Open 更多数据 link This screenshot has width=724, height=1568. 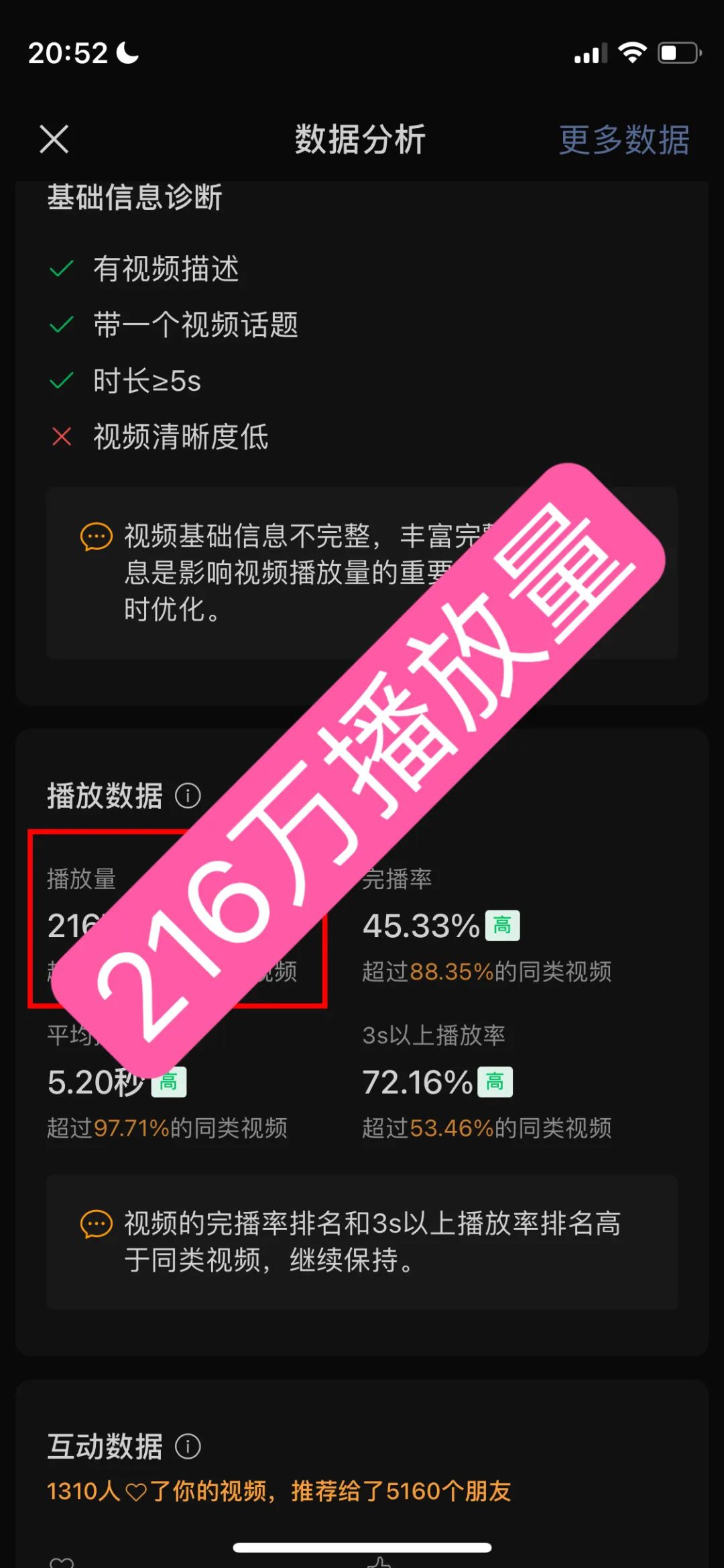coord(624,140)
